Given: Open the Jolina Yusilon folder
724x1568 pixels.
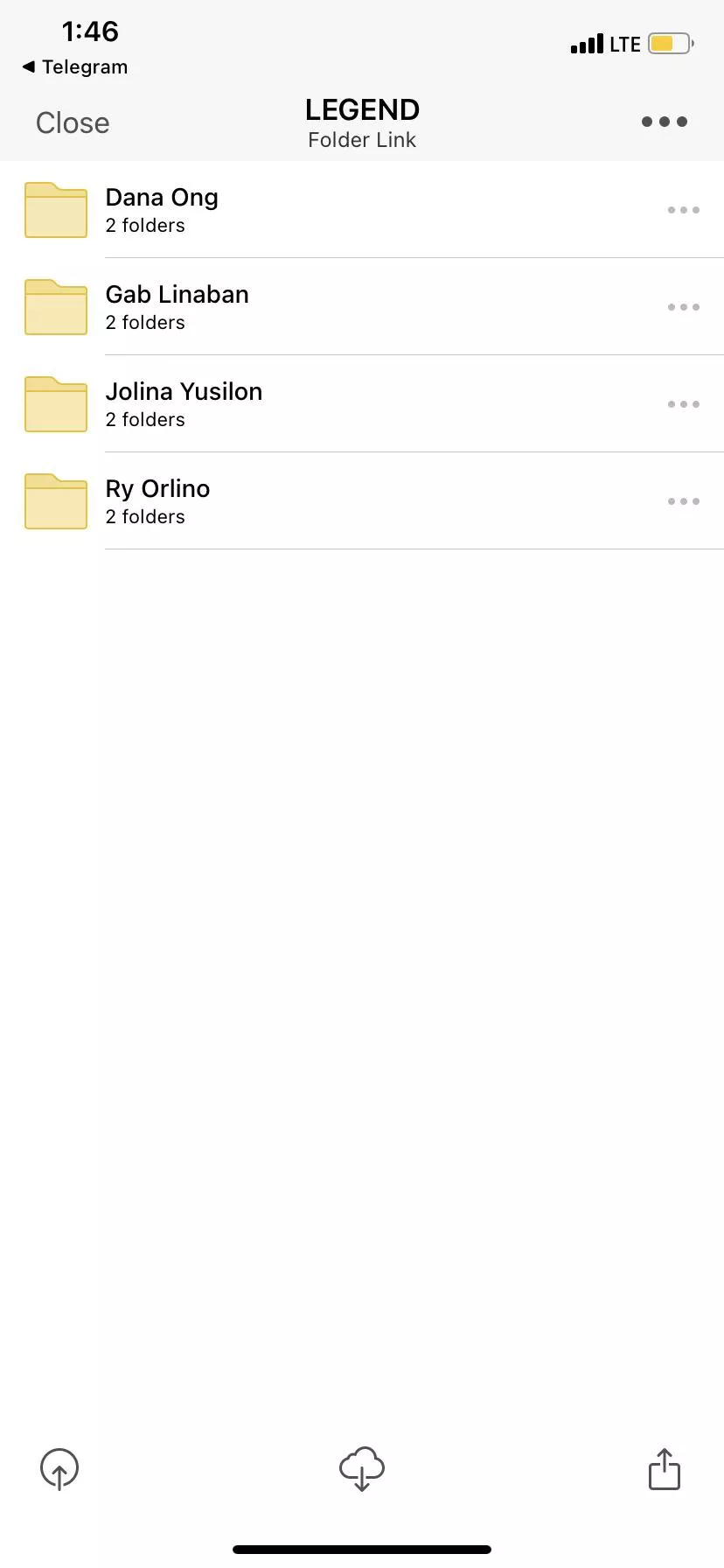Looking at the screenshot, I should coord(184,404).
